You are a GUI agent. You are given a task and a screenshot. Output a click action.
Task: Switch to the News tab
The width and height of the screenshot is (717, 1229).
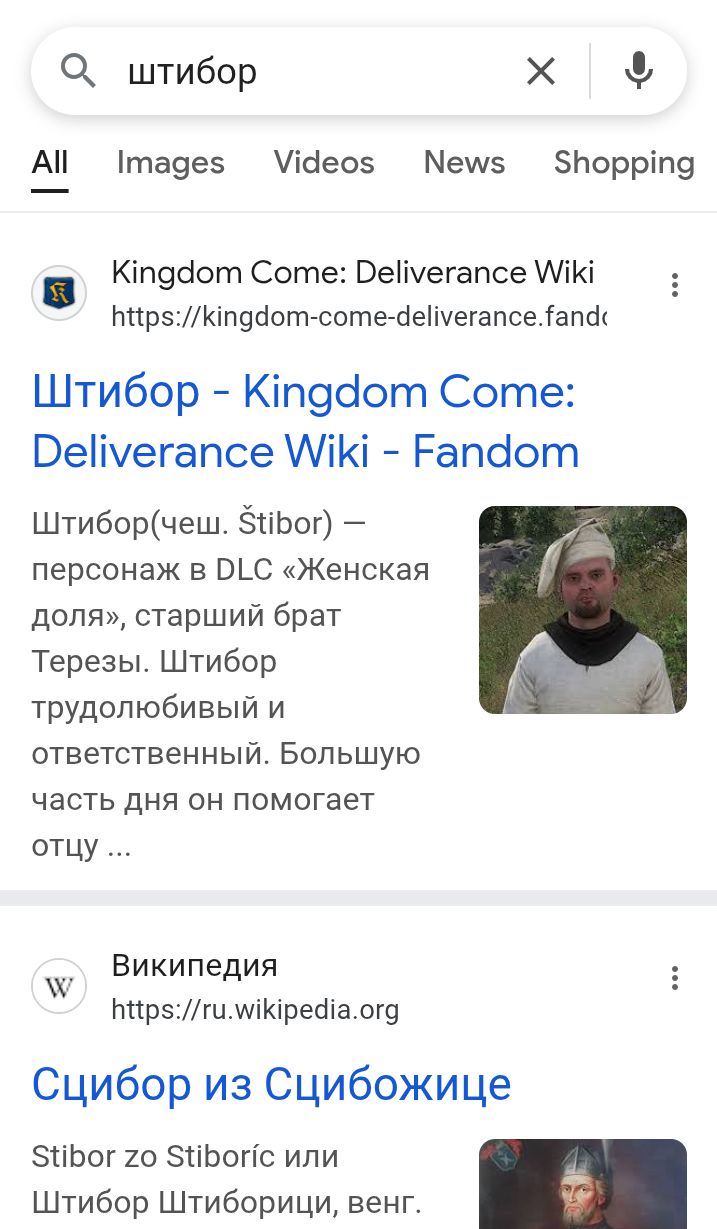tap(464, 163)
